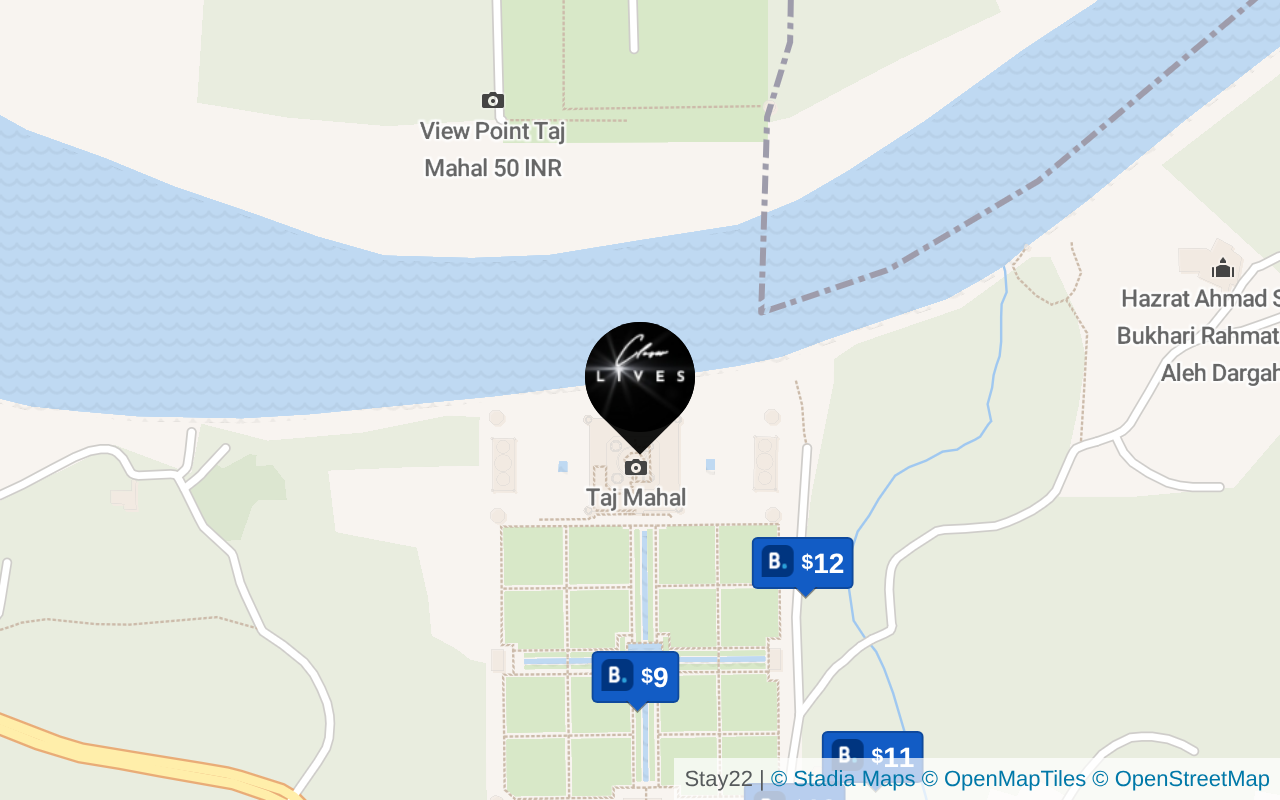Tap the black Lives pin marker
Viewport: 1280px width, 800px height.
tap(640, 378)
